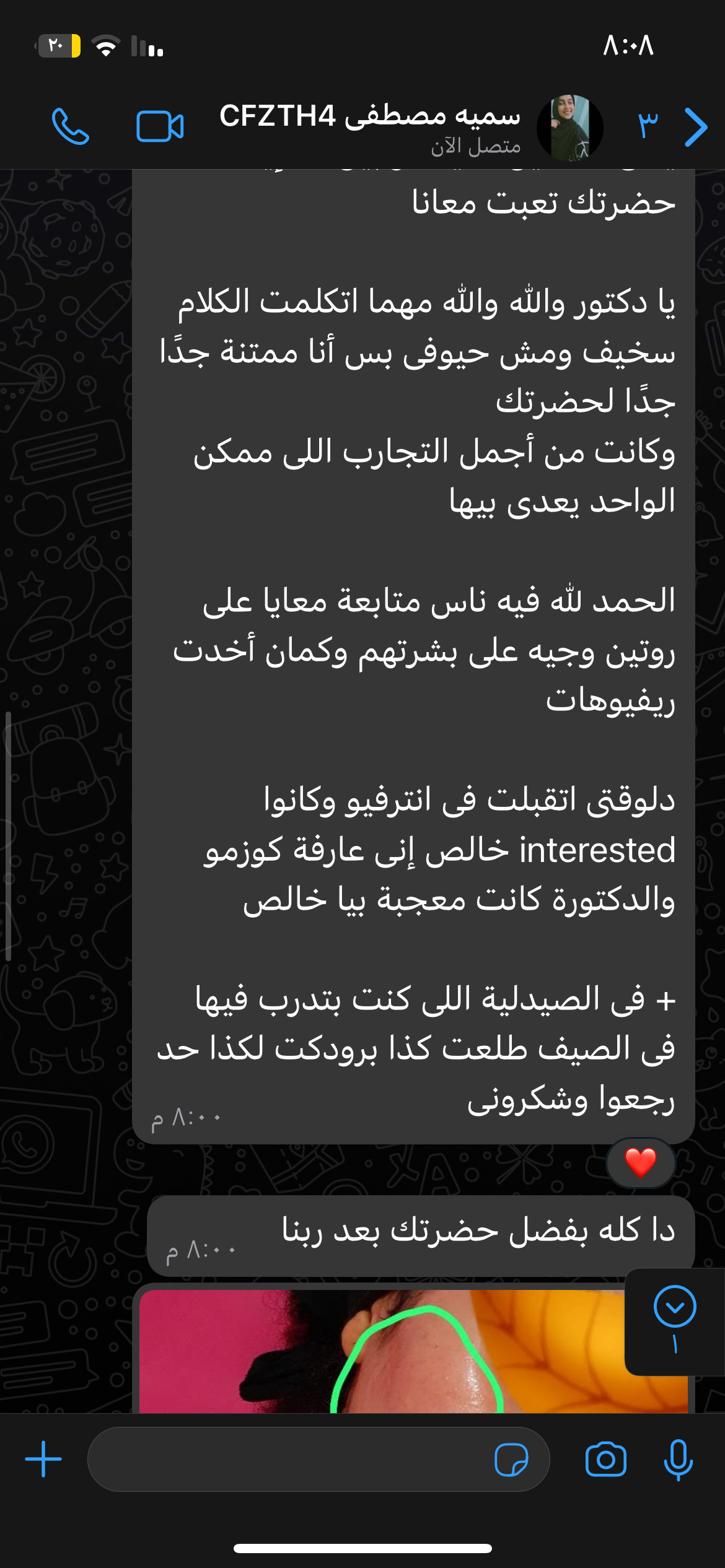This screenshot has width=725, height=1568.
Task: Open the heart reaction on the message
Action: [640, 1162]
